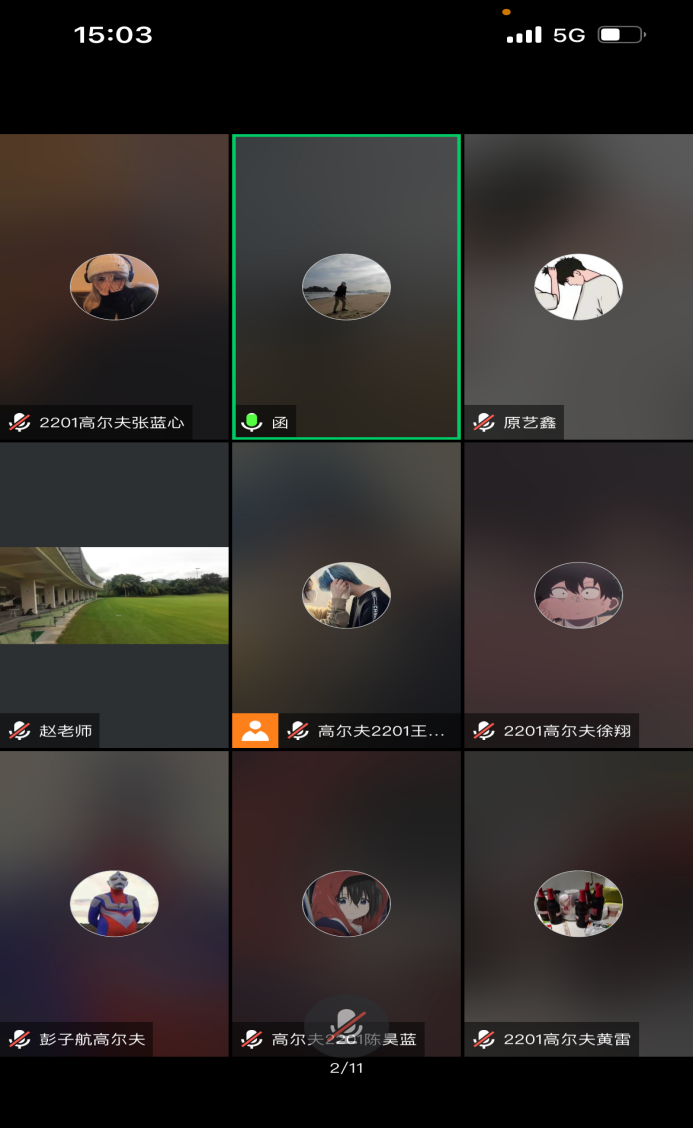This screenshot has height=1128, width=693.
Task: Open the speaking participant 函's tile
Action: pyautogui.click(x=346, y=286)
